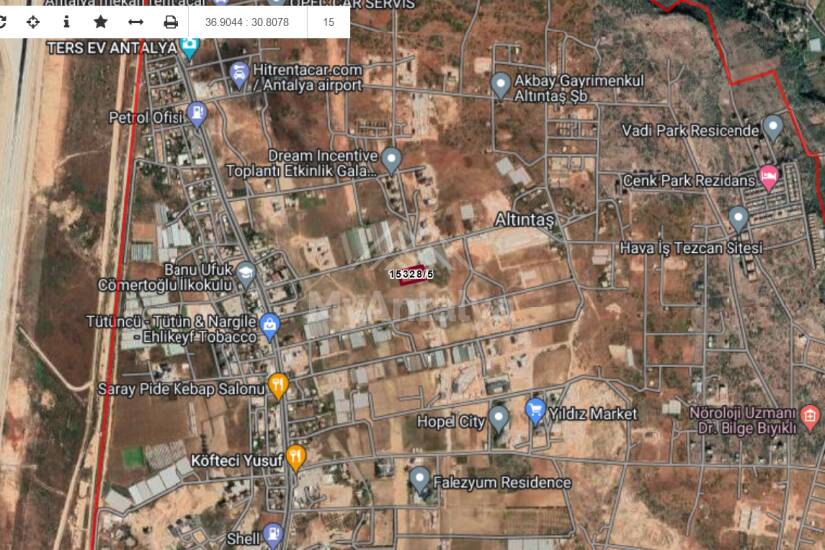Tap the refresh icon in the toolbar
Viewport: 825px width, 550px height.
pos(3,21)
